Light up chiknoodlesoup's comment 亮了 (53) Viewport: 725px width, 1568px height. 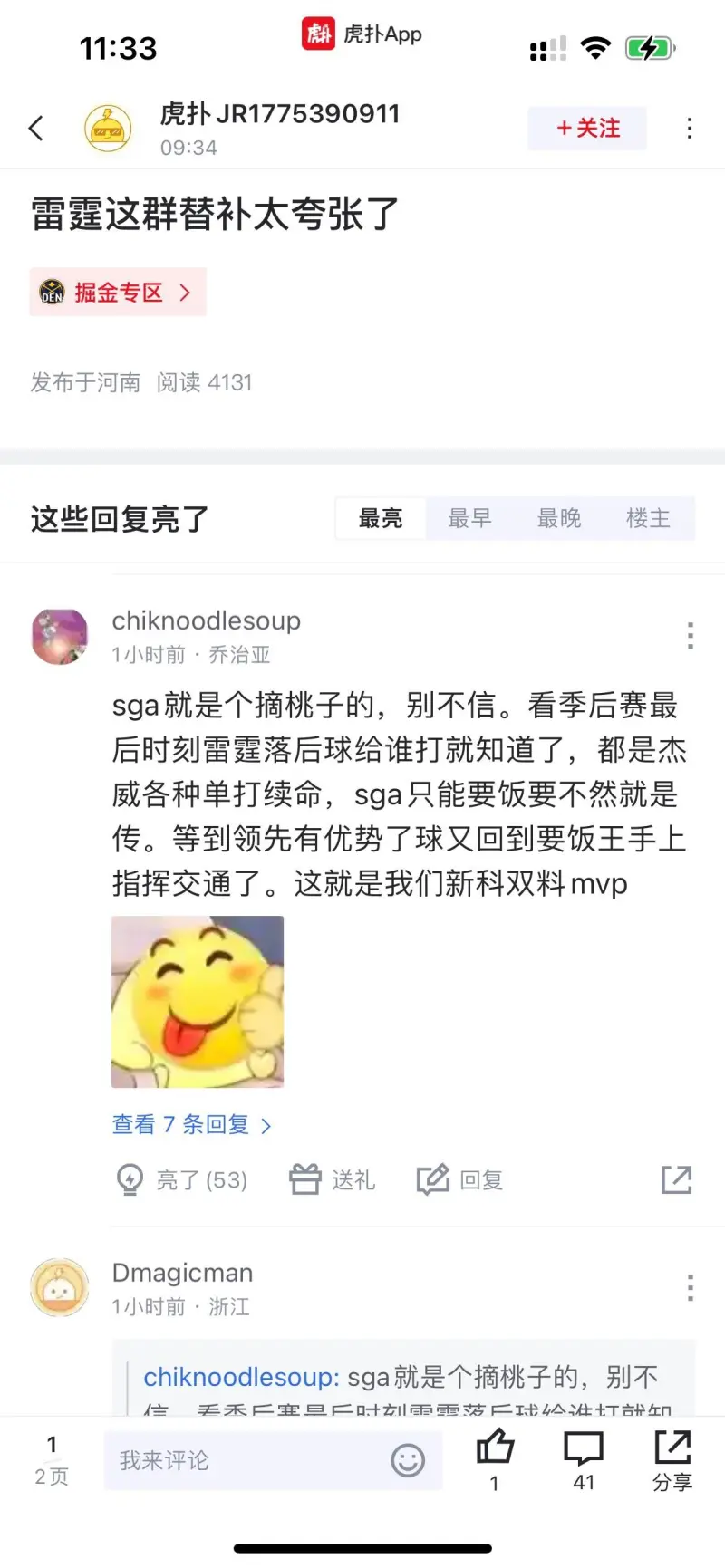coord(182,1180)
